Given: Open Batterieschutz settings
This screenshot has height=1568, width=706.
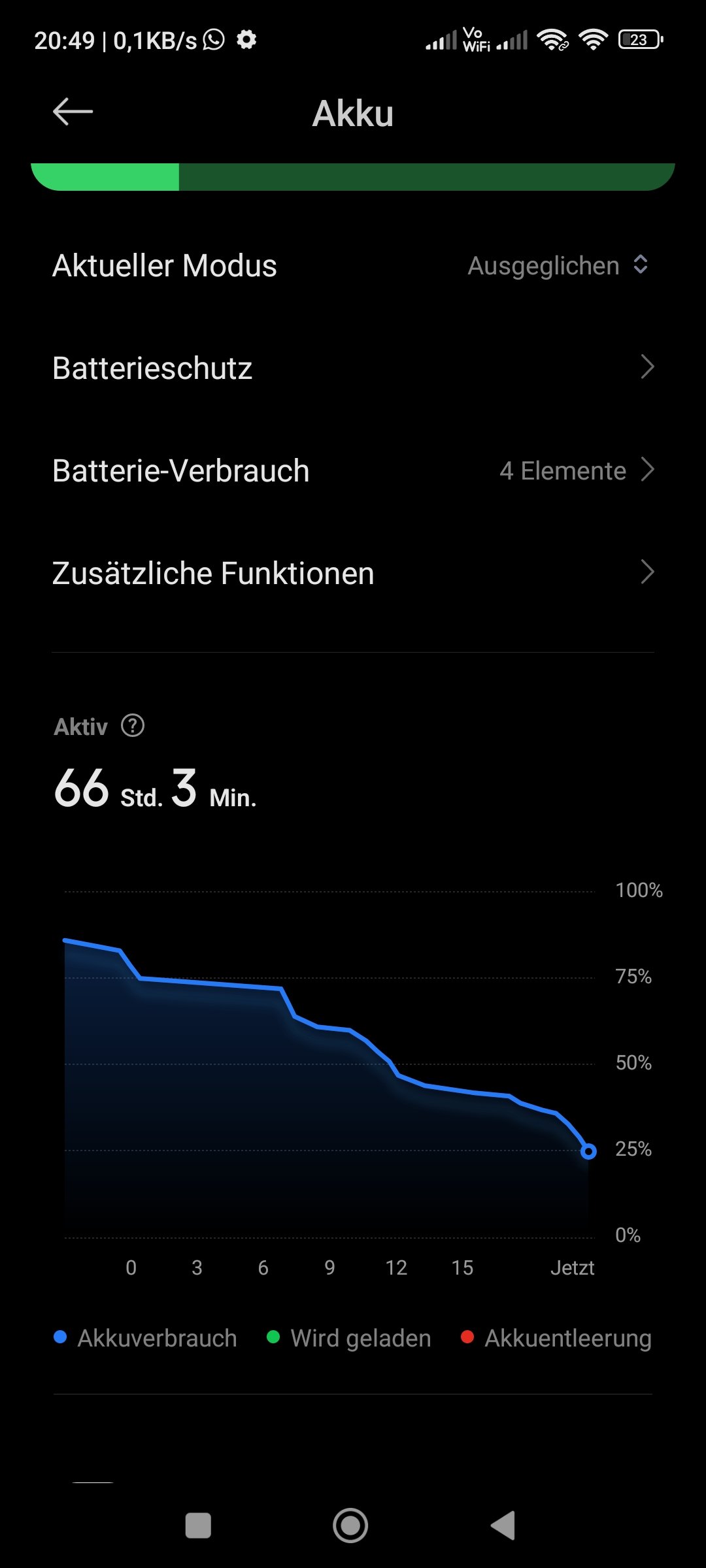Looking at the screenshot, I should coord(353,368).
